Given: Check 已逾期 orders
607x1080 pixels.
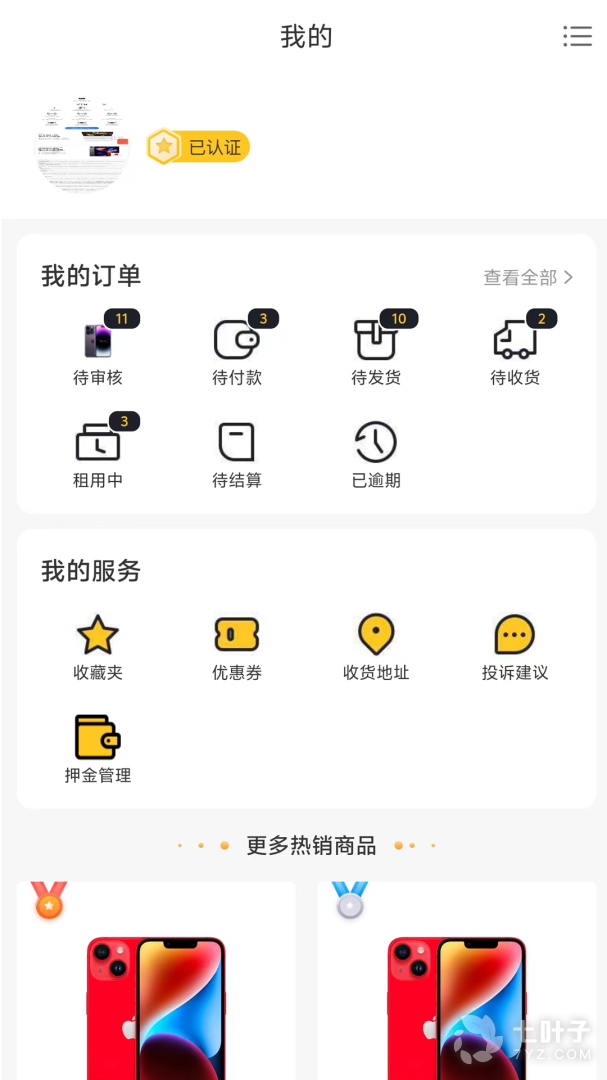Looking at the screenshot, I should (x=376, y=453).
